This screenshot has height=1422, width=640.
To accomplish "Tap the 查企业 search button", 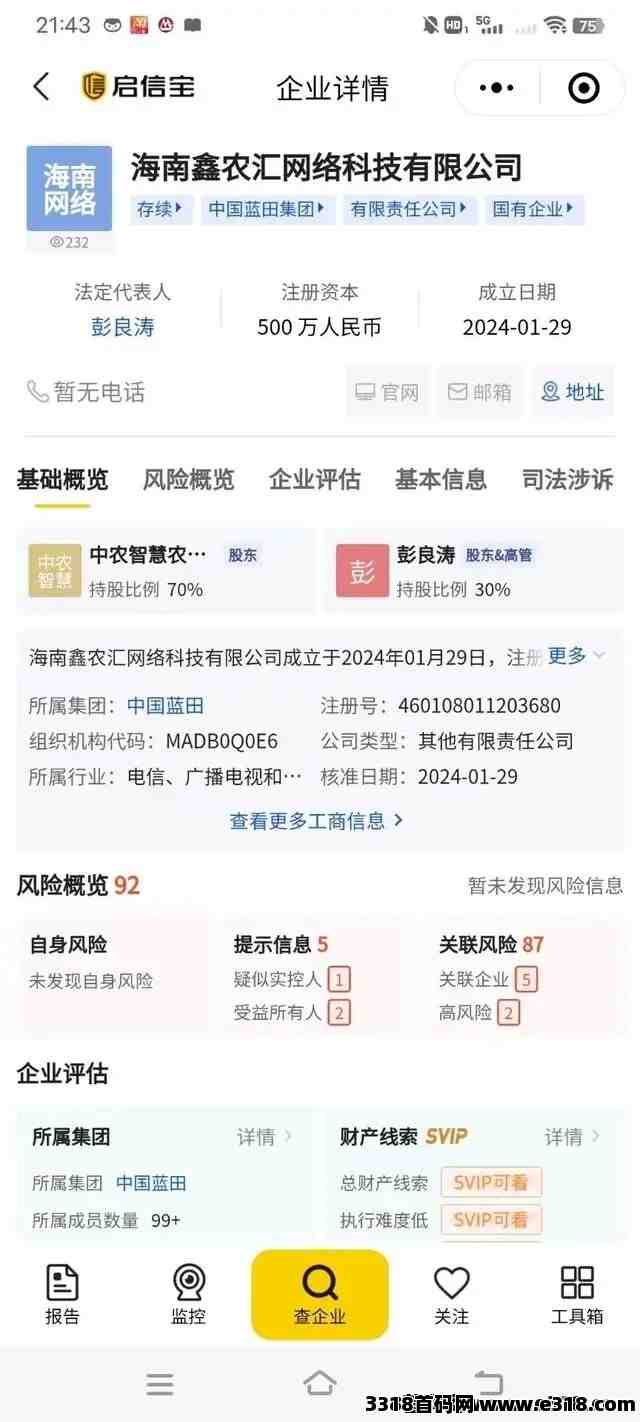I will point(319,1294).
